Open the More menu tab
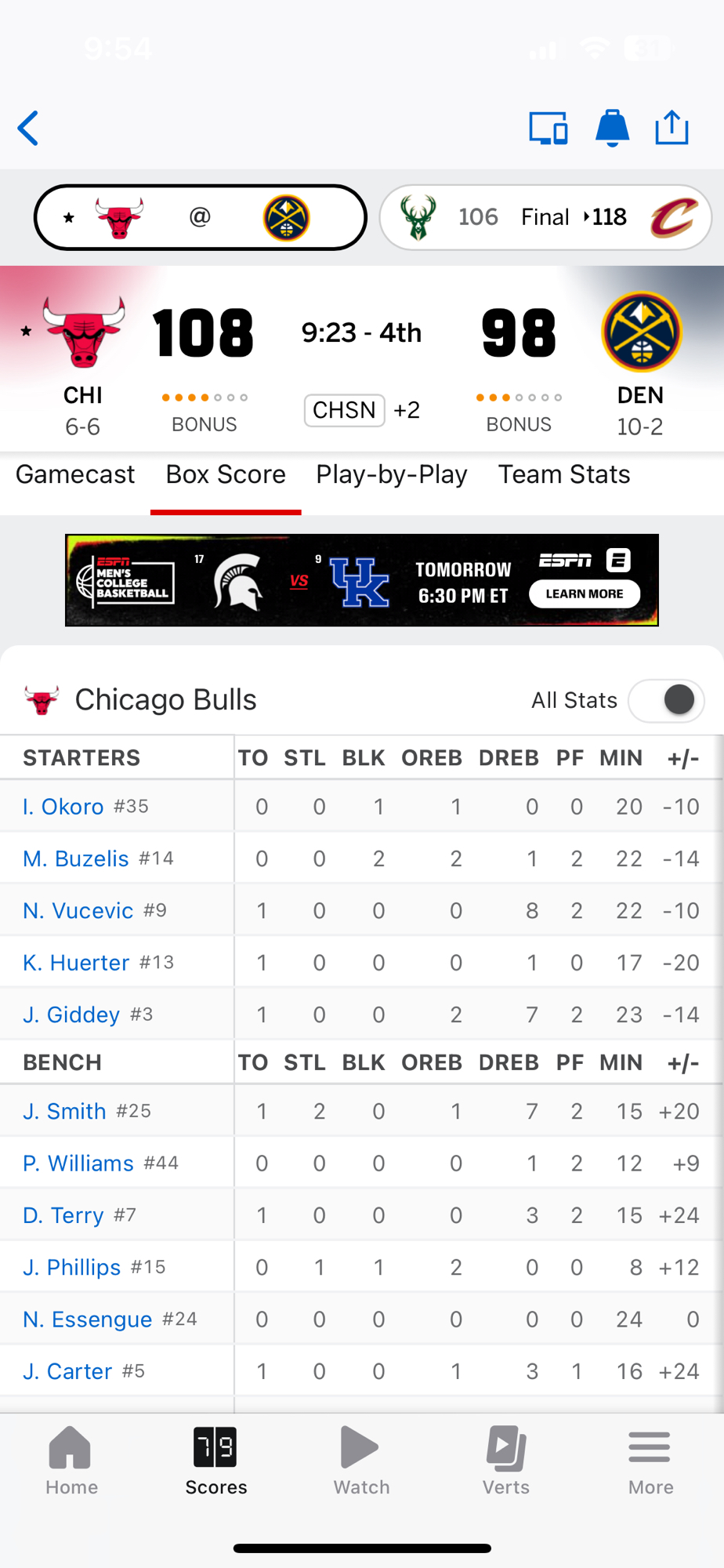 coord(650,1461)
